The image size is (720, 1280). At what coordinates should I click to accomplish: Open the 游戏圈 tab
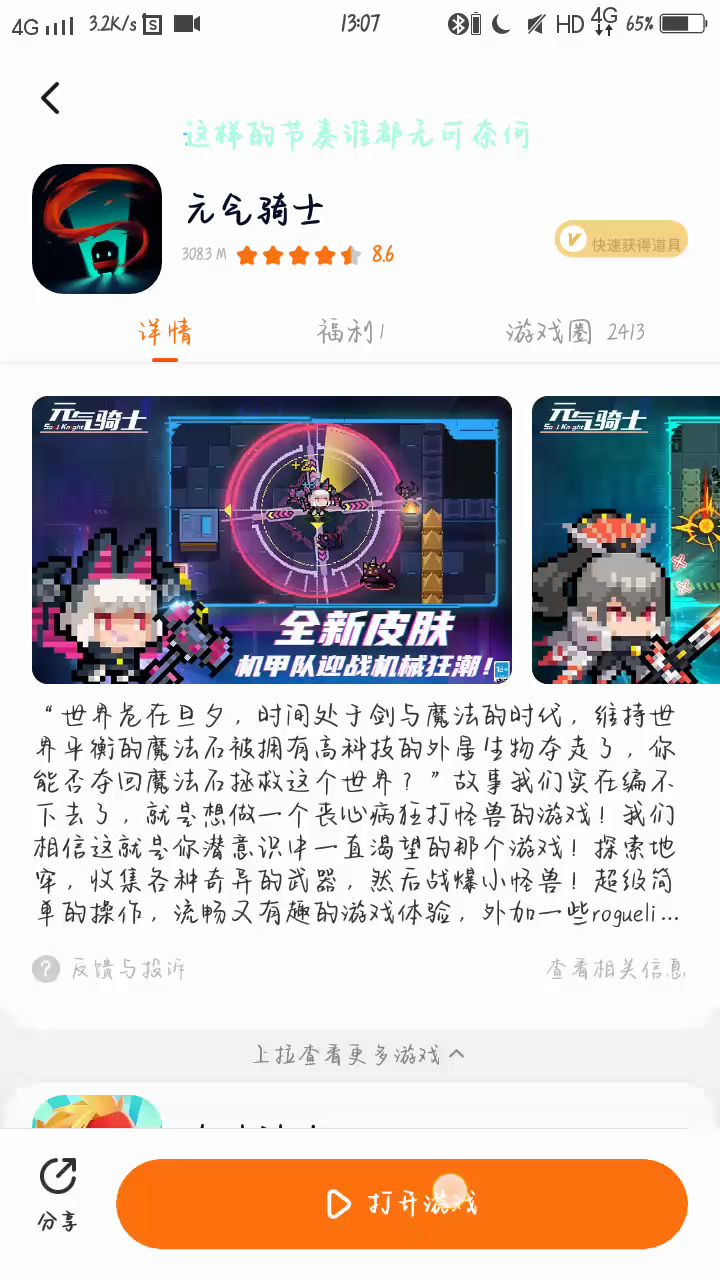pyautogui.click(x=575, y=332)
